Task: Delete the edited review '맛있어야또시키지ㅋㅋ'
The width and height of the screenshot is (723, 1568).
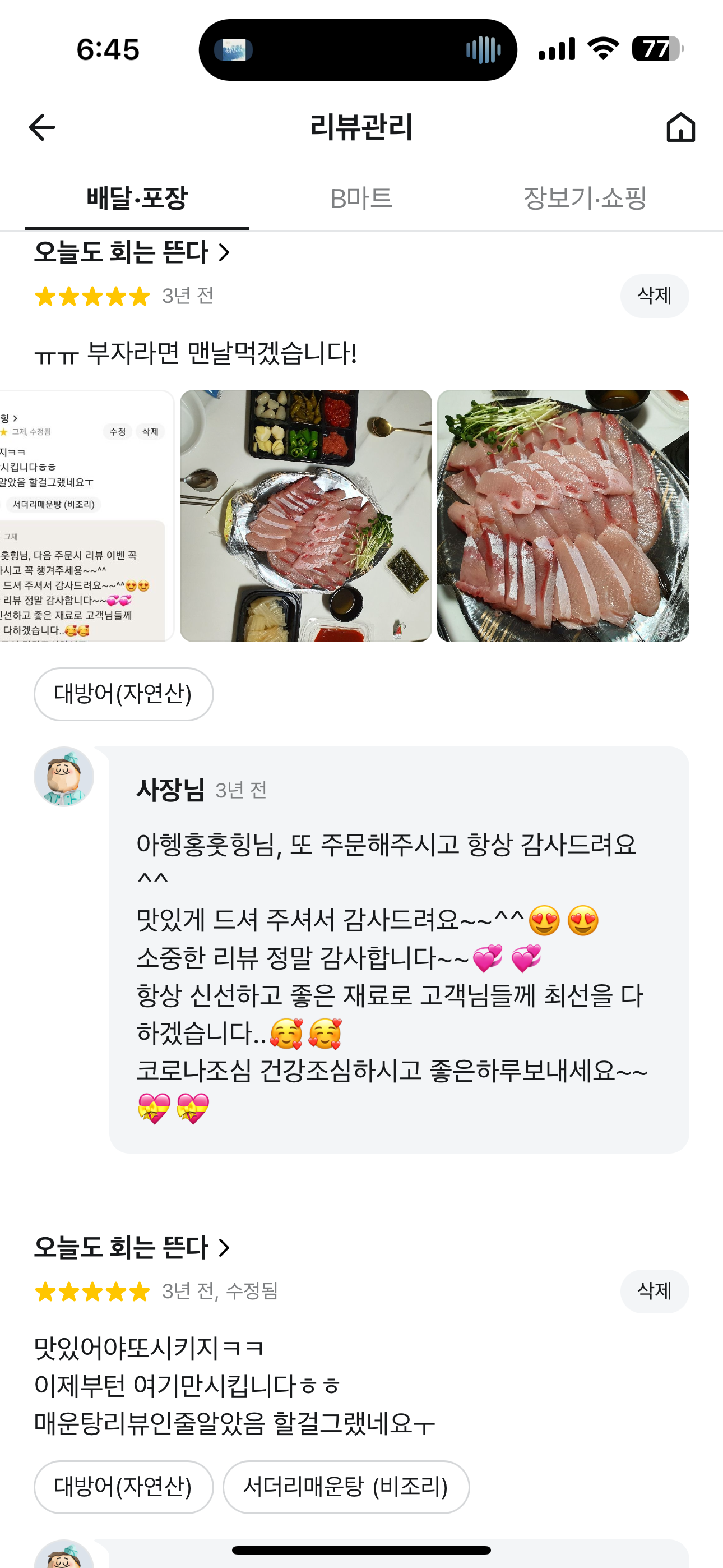Action: click(x=654, y=1290)
